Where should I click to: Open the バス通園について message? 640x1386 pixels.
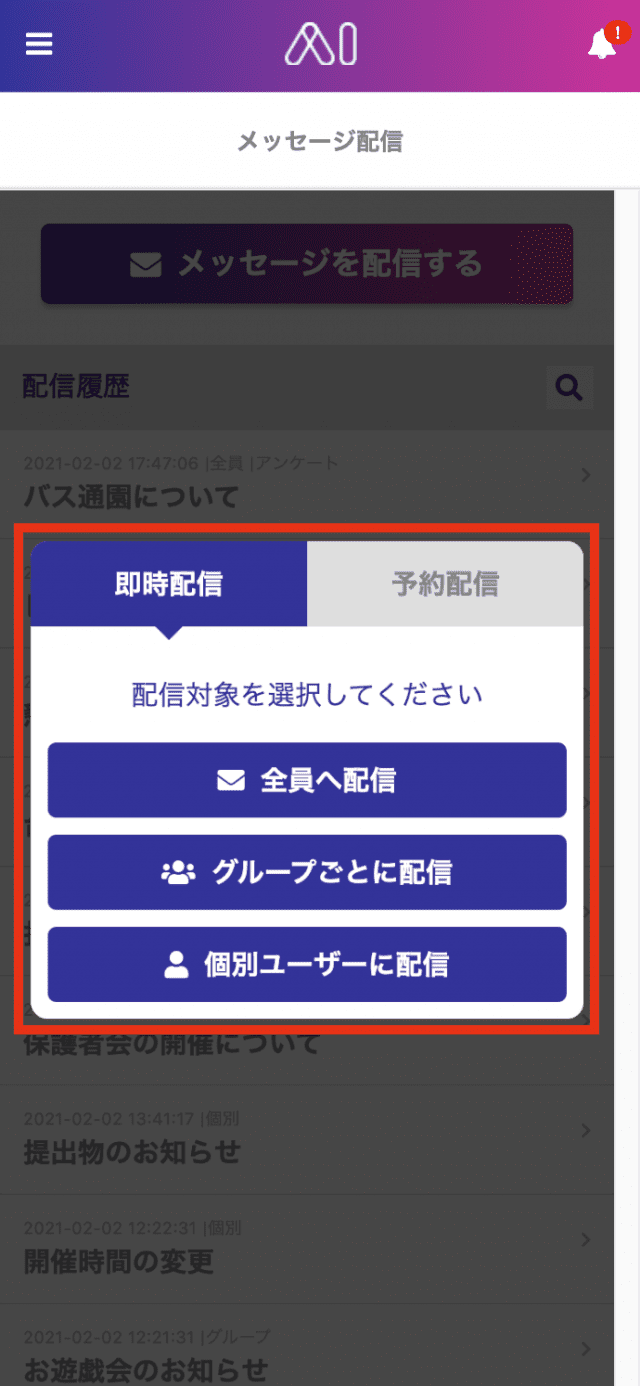point(307,484)
